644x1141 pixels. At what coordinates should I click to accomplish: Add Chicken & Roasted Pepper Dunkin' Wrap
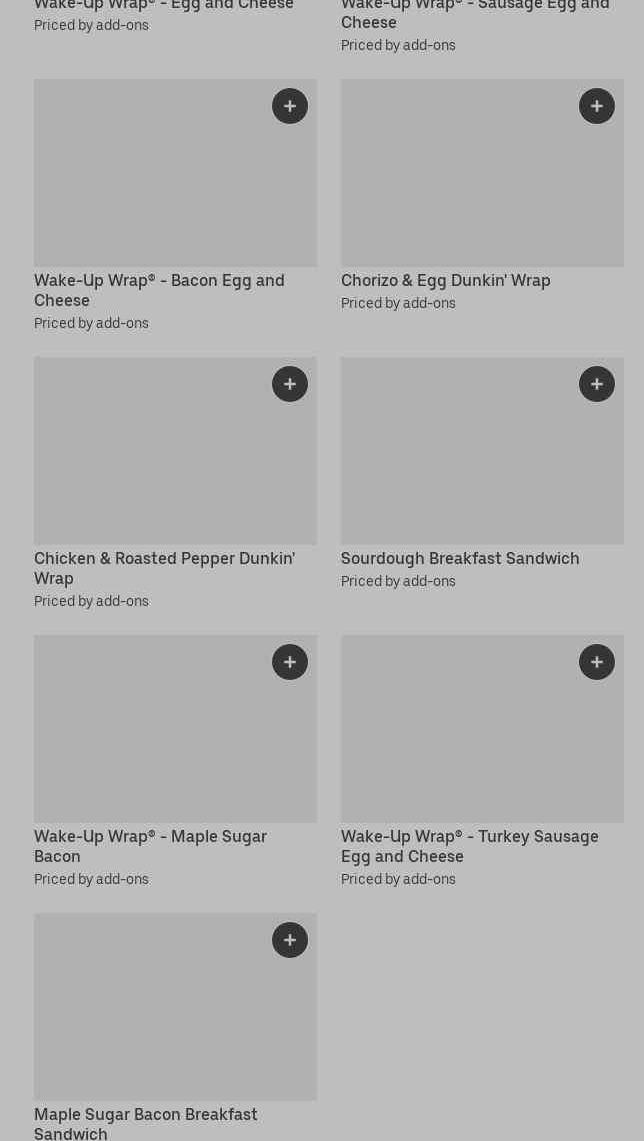click(x=290, y=384)
